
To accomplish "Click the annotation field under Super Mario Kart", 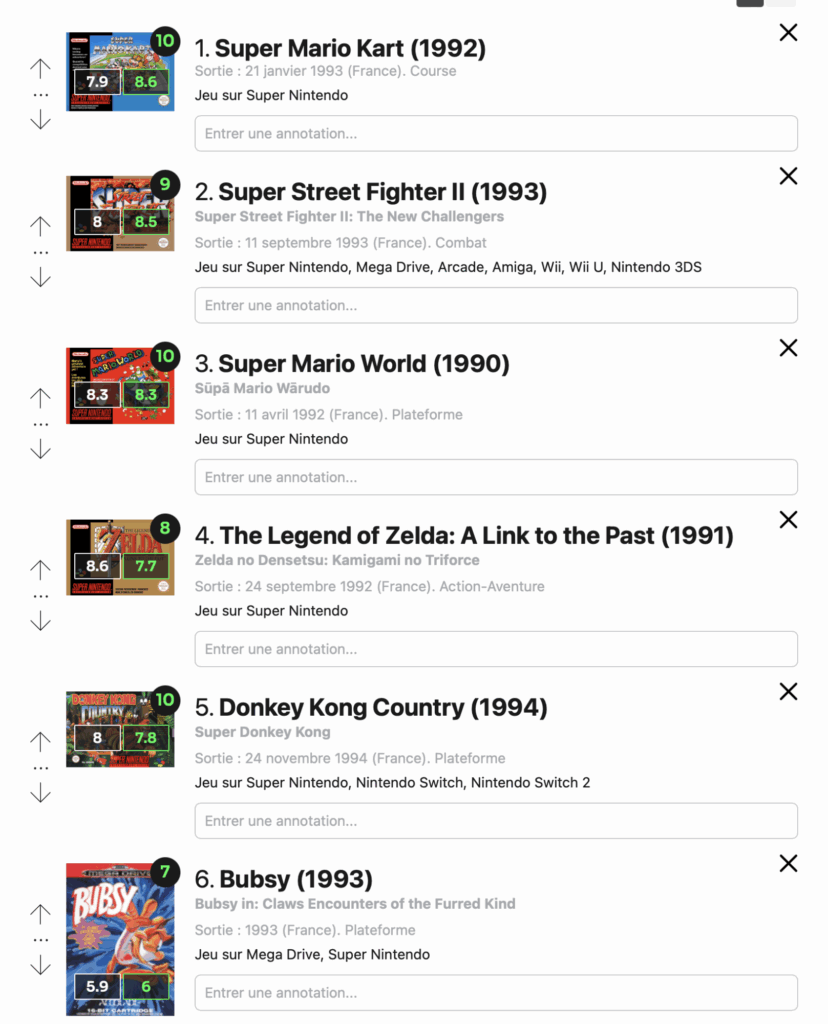I will [x=496, y=133].
